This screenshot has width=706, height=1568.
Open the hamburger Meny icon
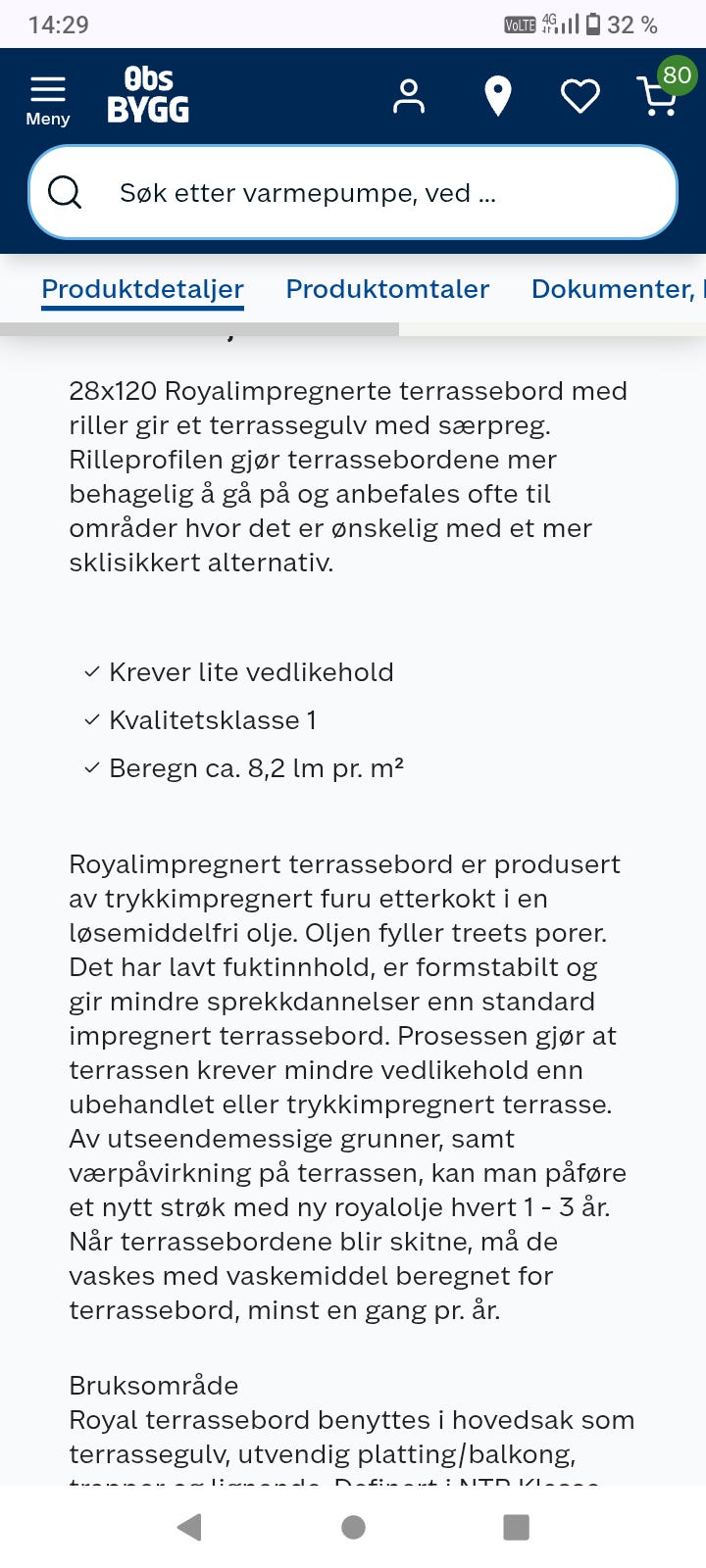pyautogui.click(x=47, y=86)
